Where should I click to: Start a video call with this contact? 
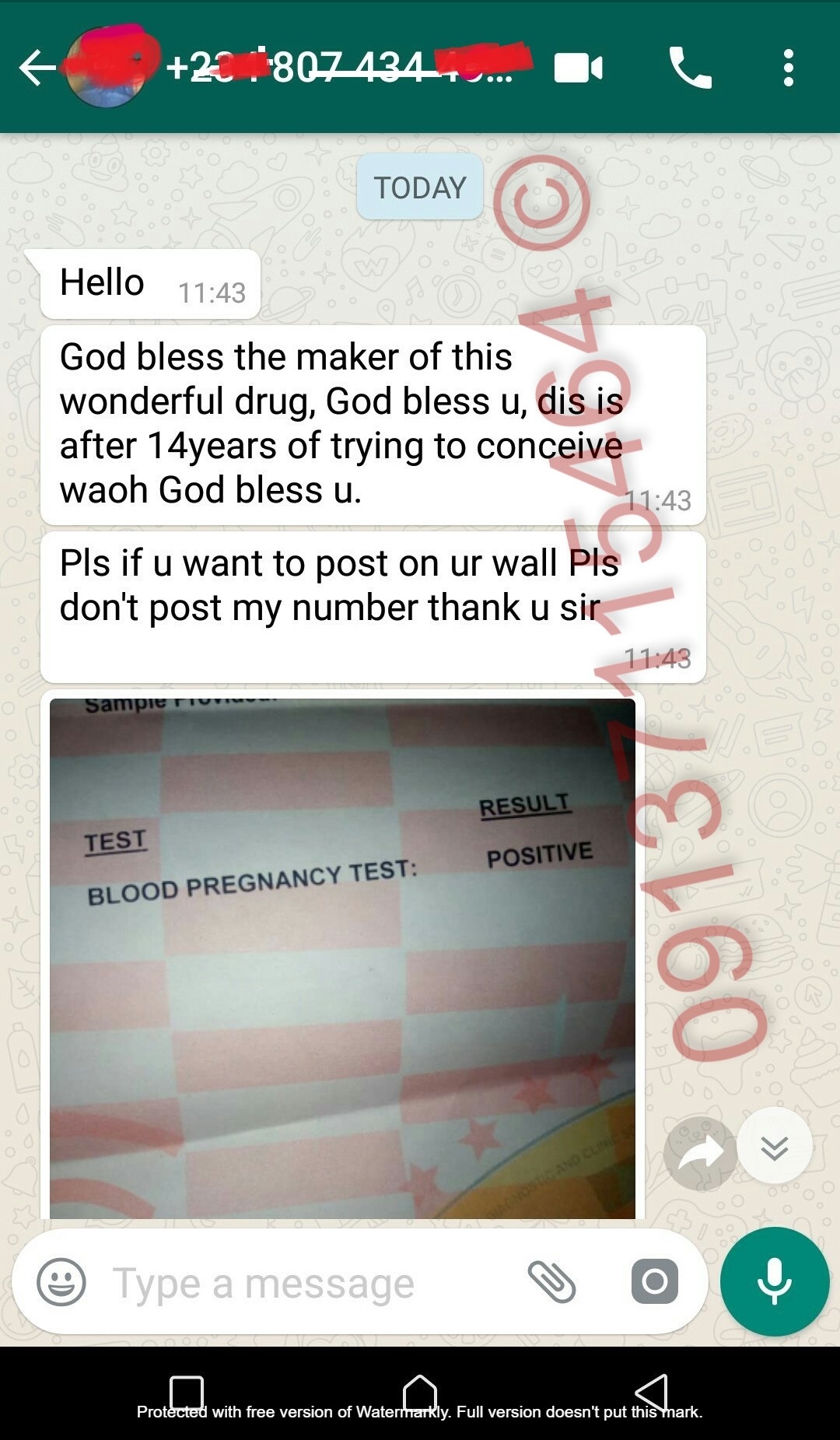(578, 68)
